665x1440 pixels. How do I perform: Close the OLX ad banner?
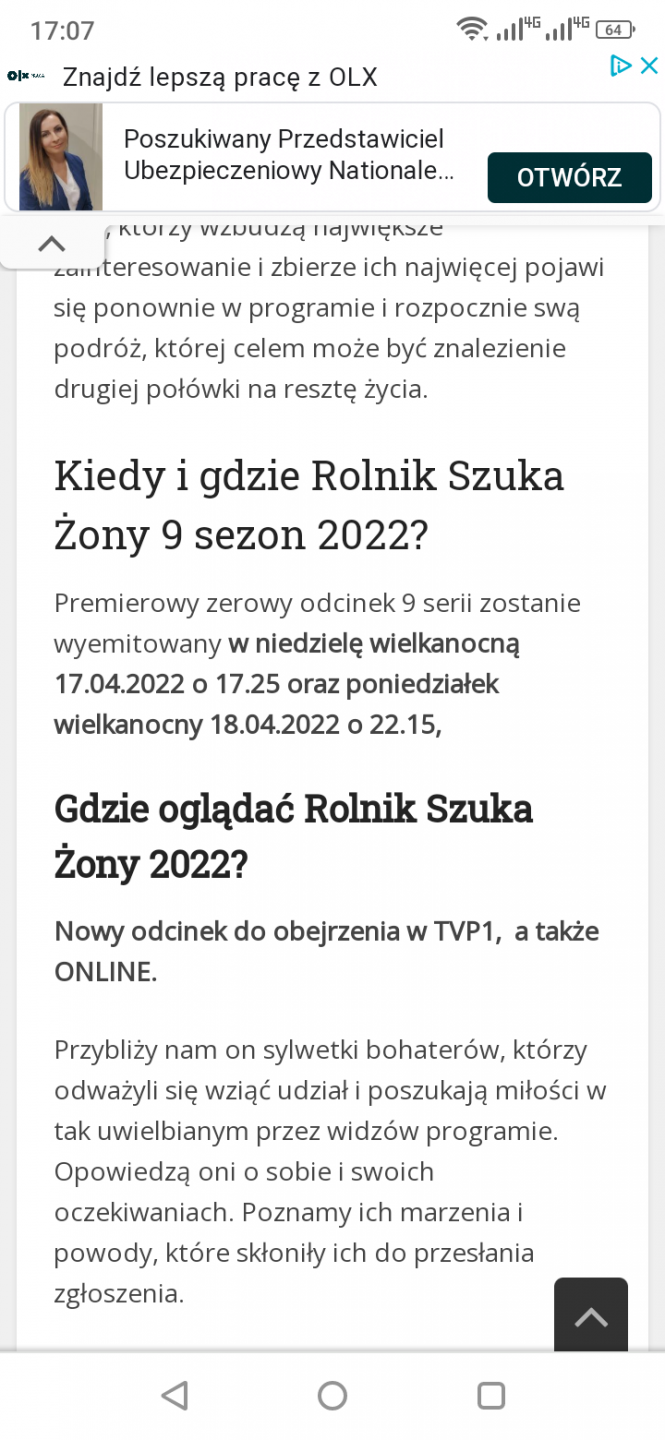[x=649, y=66]
